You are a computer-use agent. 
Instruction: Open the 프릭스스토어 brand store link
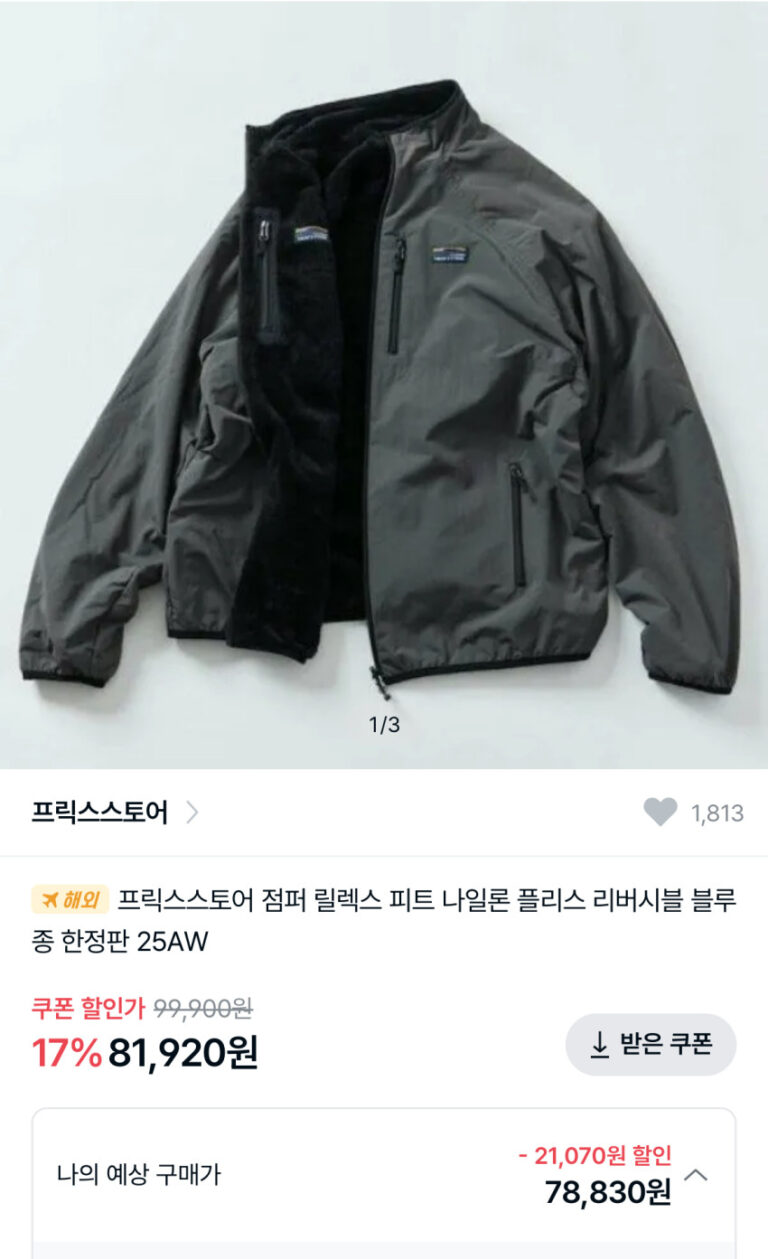(x=114, y=812)
